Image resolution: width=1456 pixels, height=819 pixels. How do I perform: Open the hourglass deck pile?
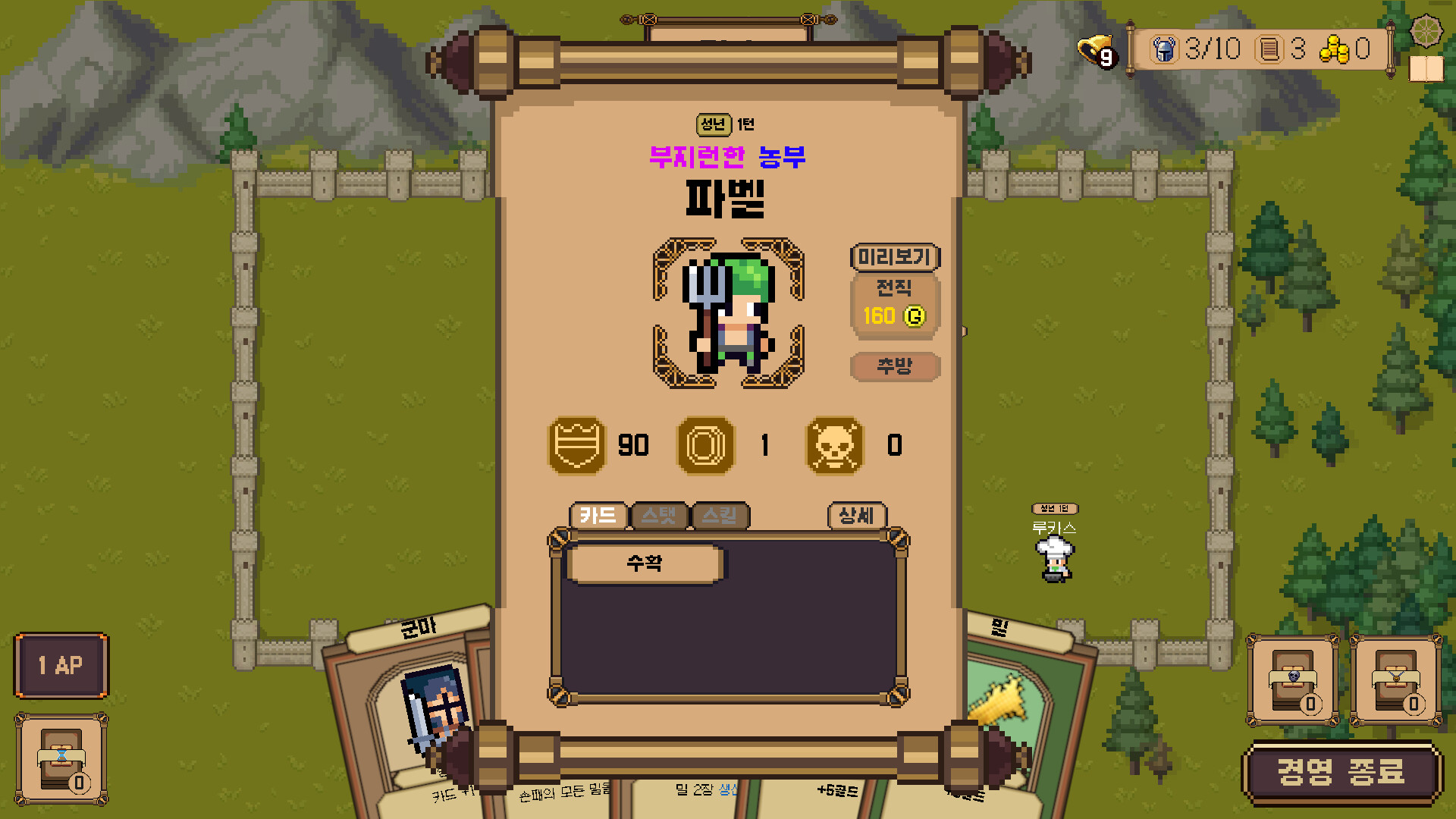61,759
